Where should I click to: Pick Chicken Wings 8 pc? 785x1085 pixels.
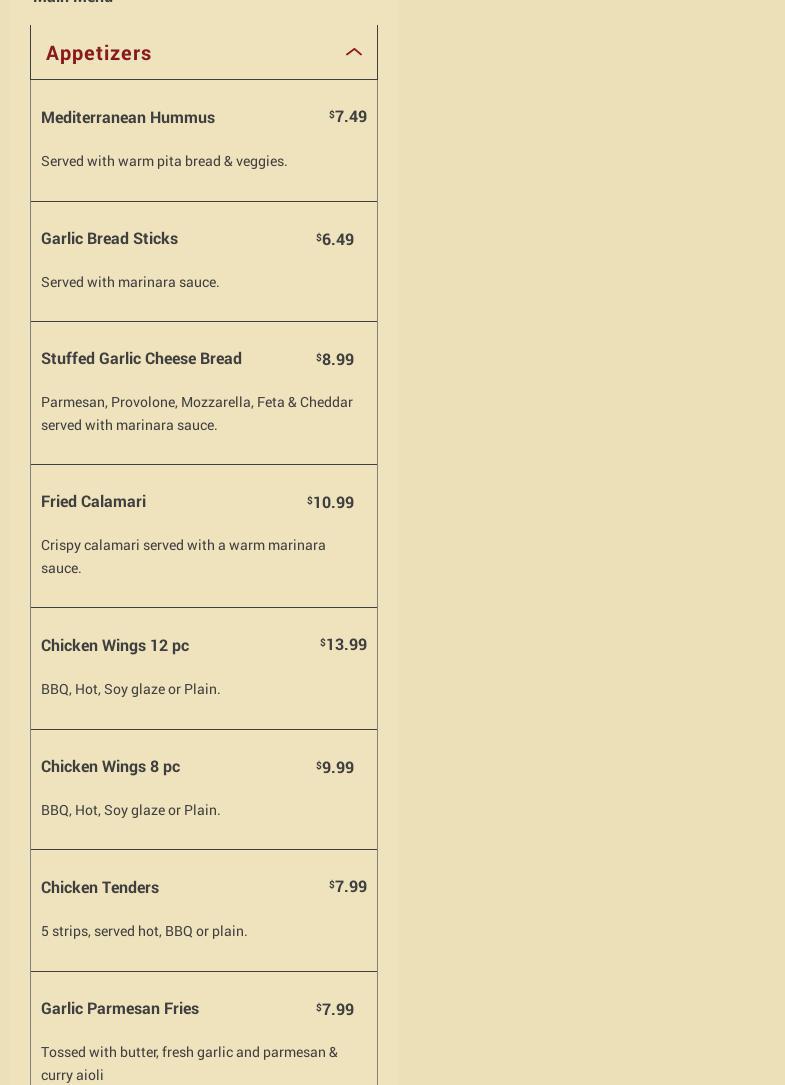111,767
